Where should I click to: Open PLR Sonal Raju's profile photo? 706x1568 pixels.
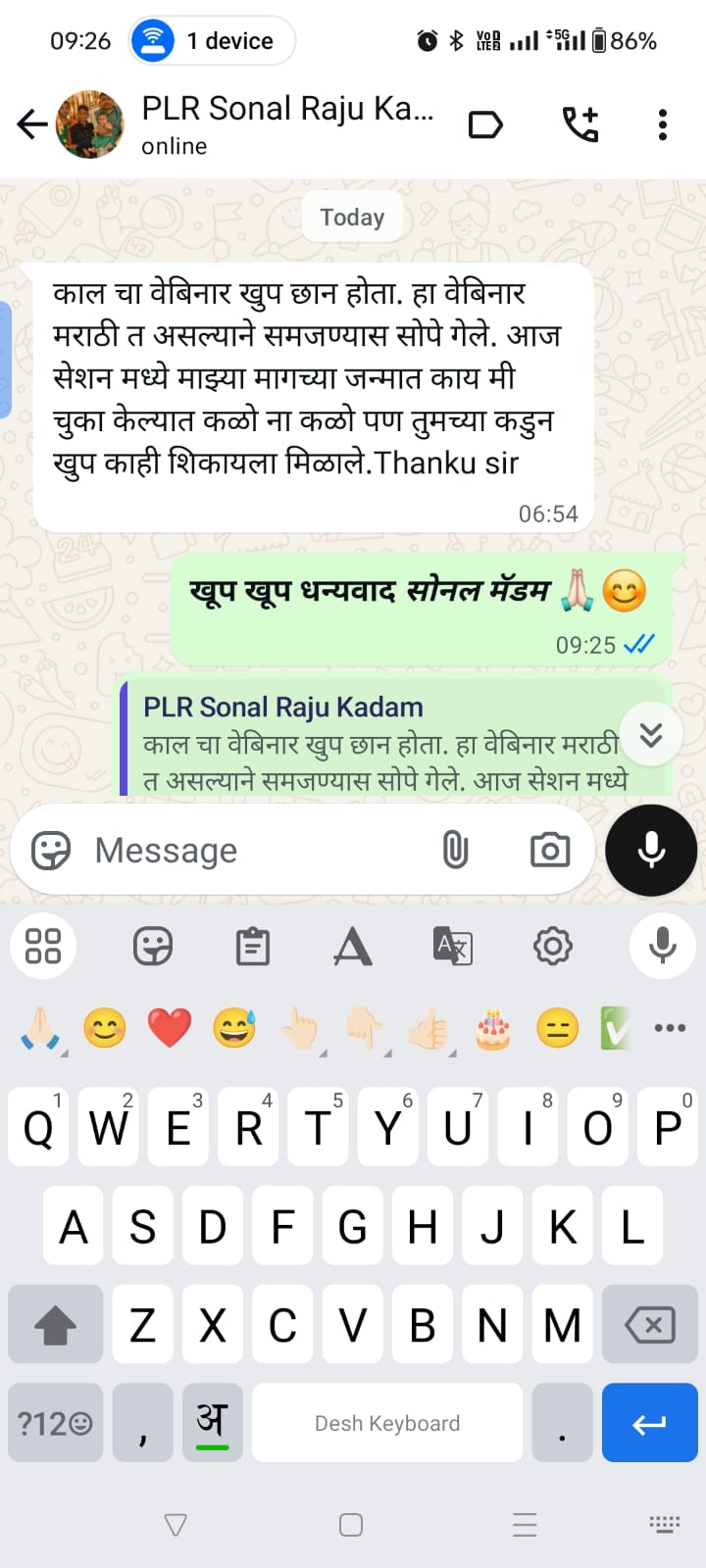pos(90,124)
